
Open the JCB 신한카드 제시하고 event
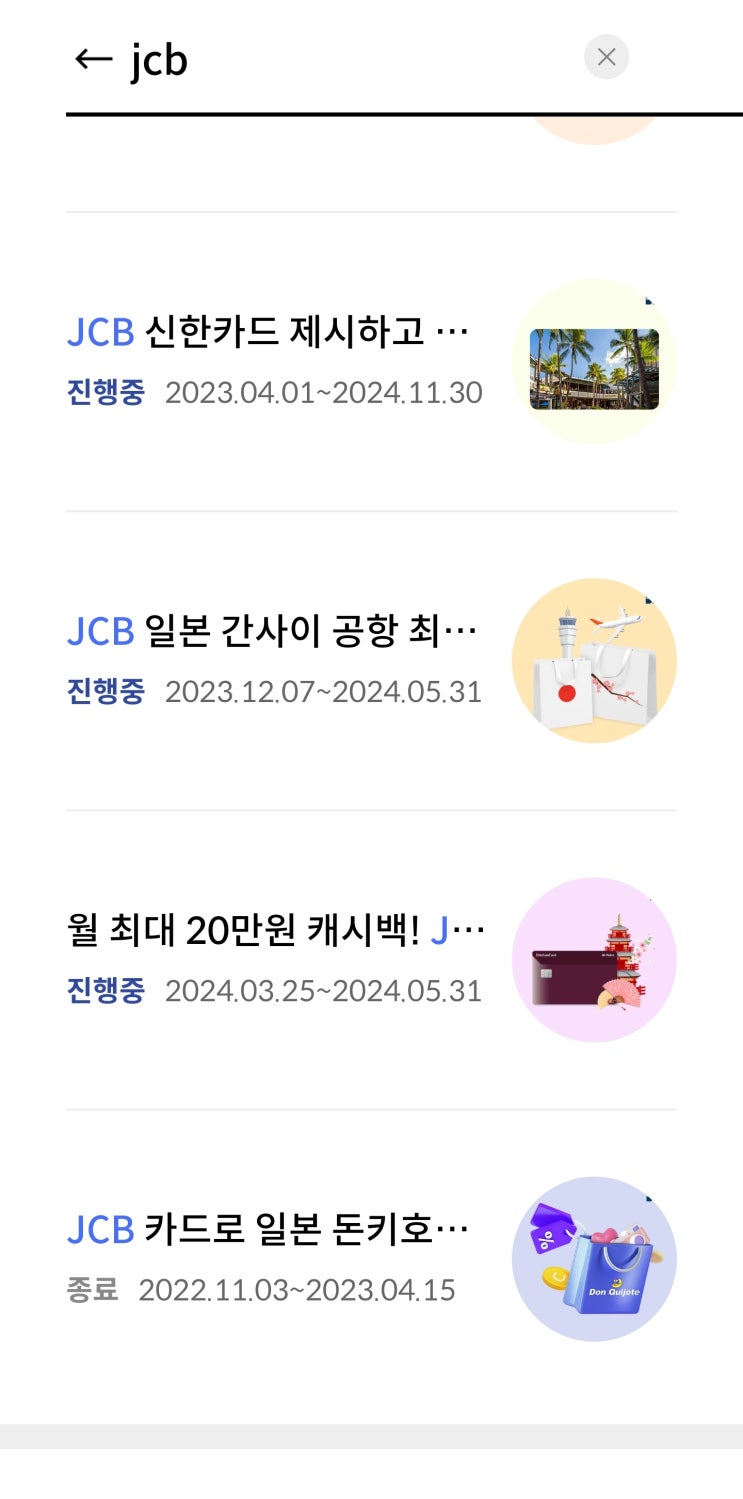pyautogui.click(x=268, y=331)
